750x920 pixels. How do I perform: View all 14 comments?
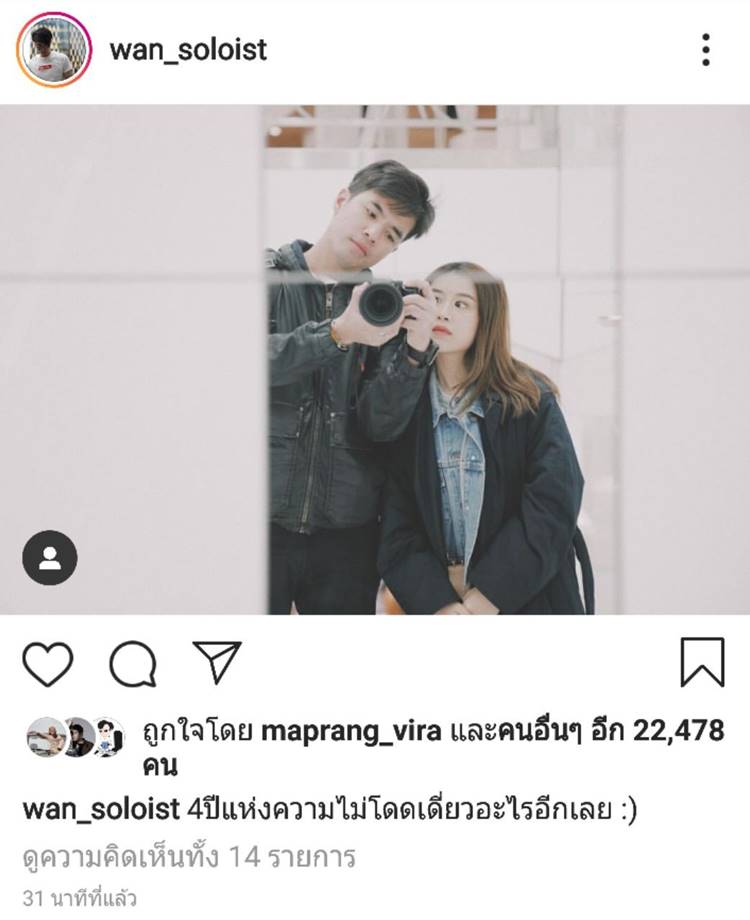(189, 857)
